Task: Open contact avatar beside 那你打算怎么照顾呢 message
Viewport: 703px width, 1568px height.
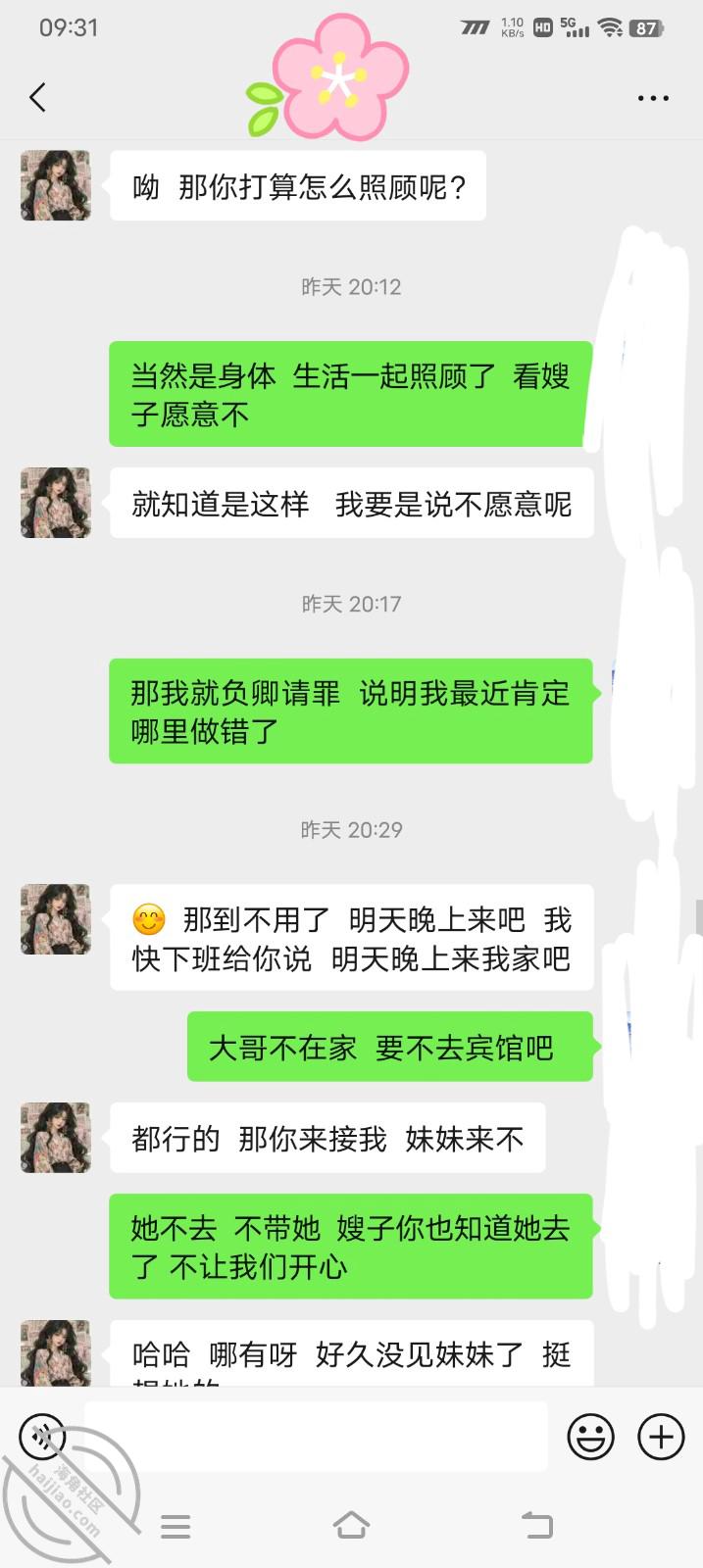Action: click(56, 185)
